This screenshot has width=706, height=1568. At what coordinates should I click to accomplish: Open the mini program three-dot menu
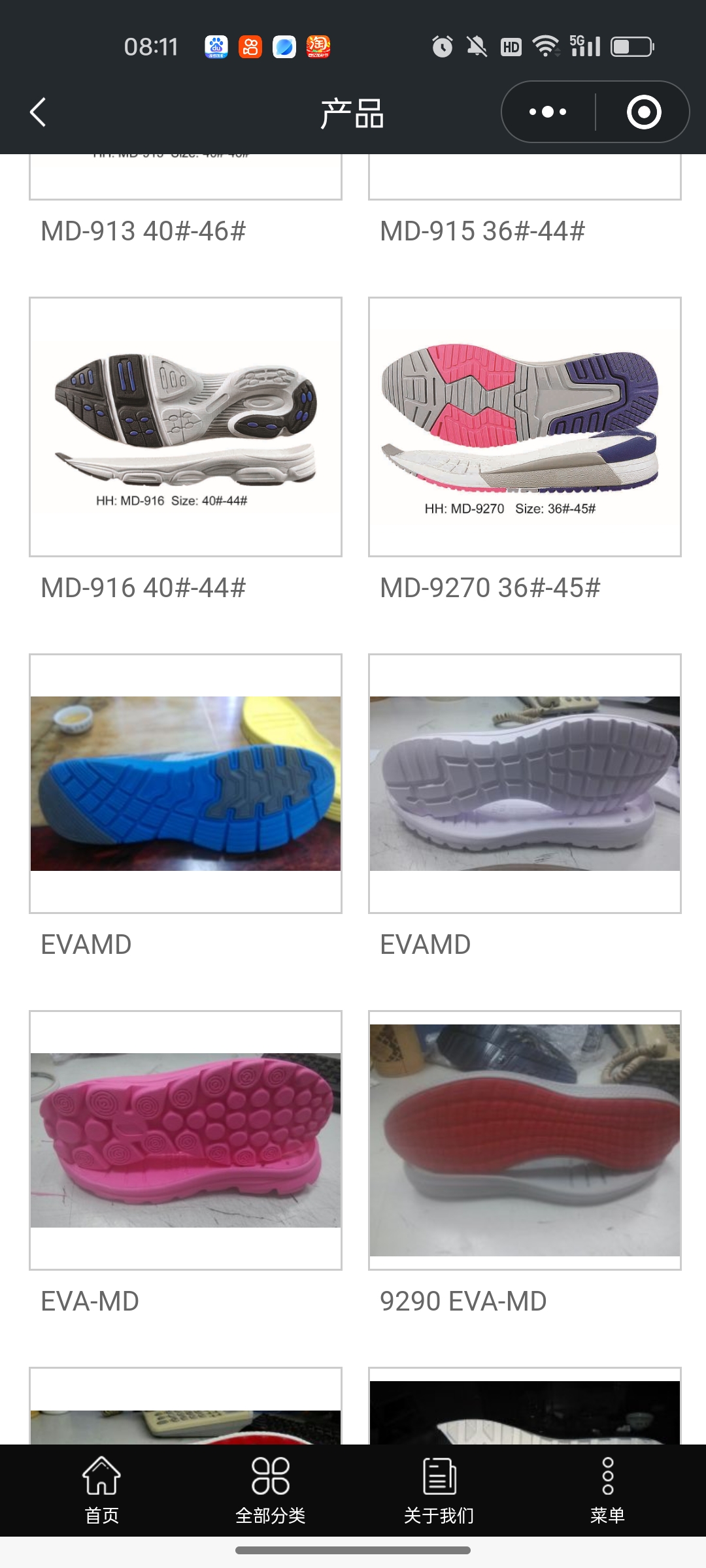[548, 112]
